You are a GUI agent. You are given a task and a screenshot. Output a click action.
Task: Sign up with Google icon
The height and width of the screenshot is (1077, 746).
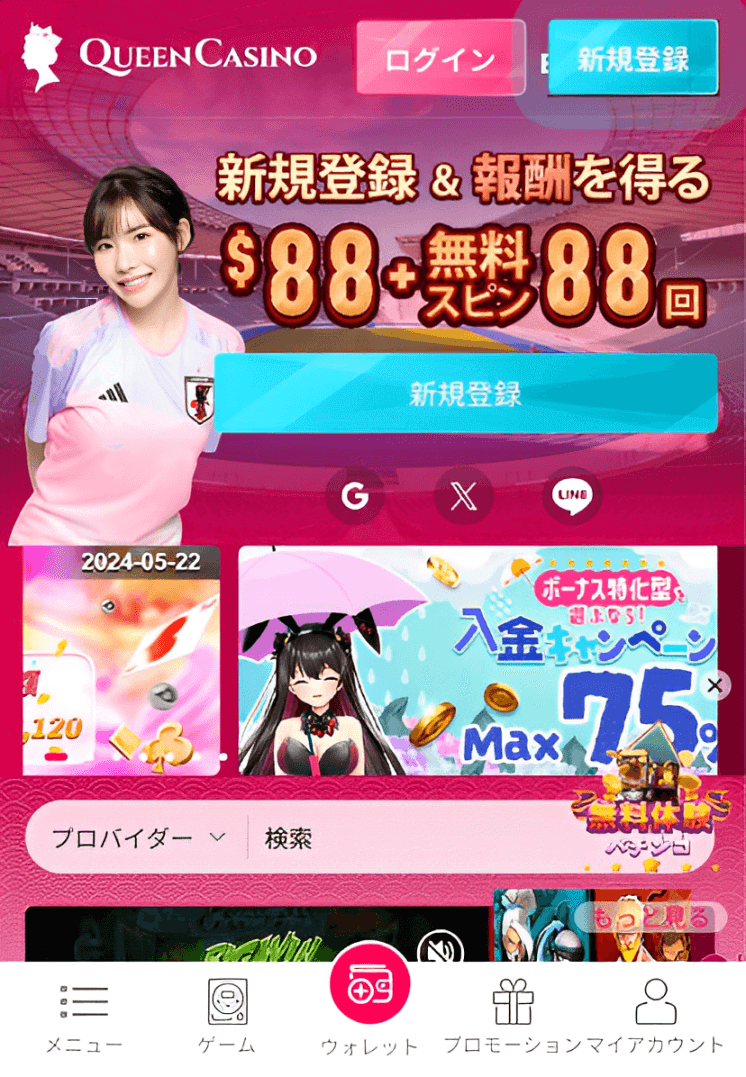point(354,495)
